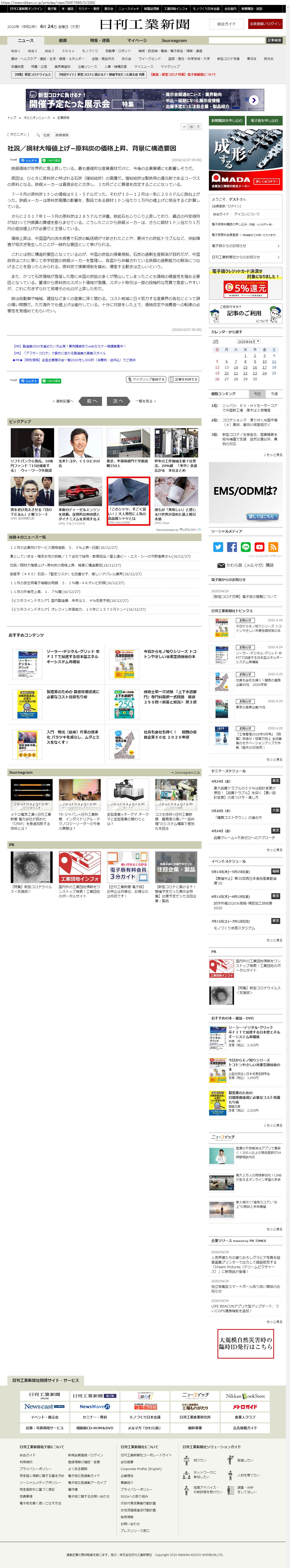
Task: Switch ranking to 今週 tab
Action: click(274, 394)
